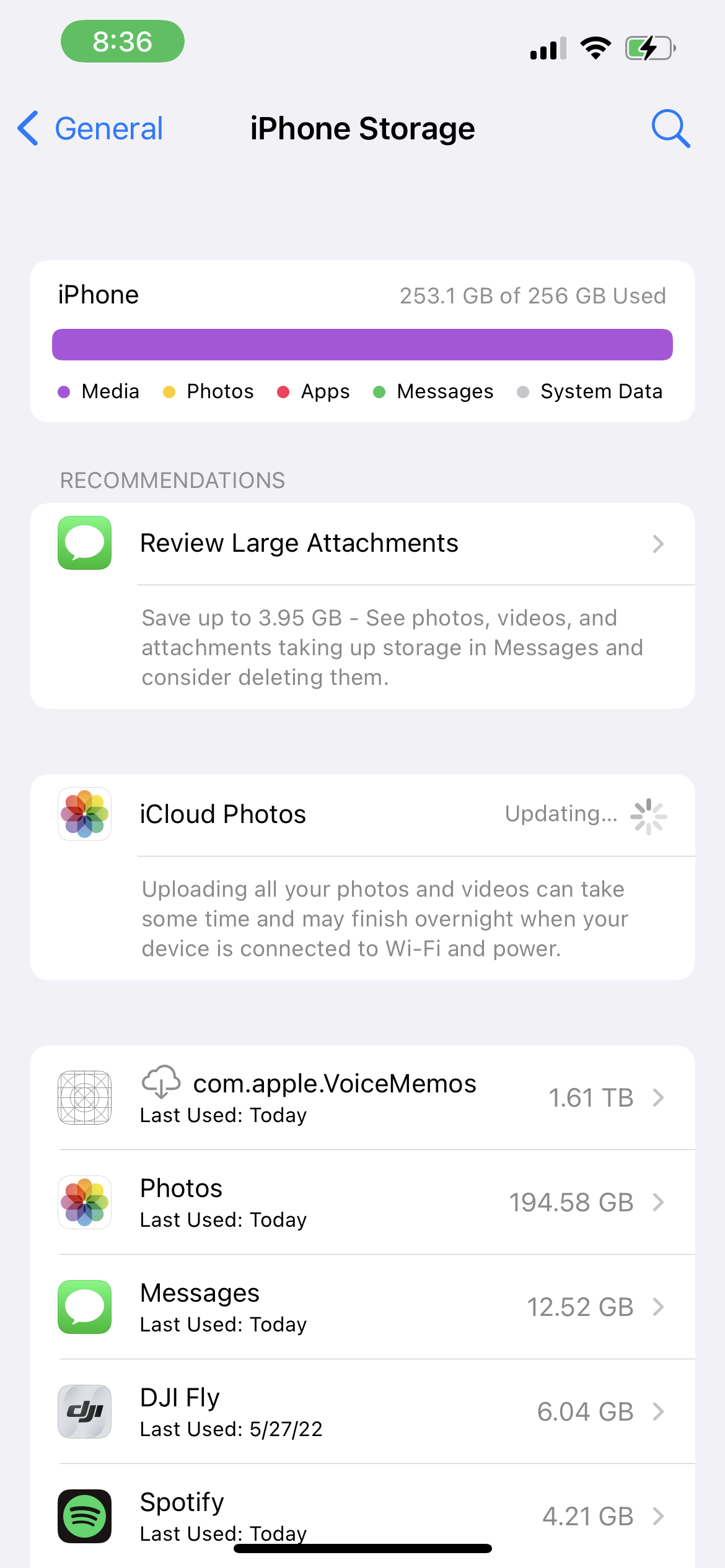This screenshot has width=725, height=1568.
Task: Open the search magnifier icon
Action: point(670,129)
